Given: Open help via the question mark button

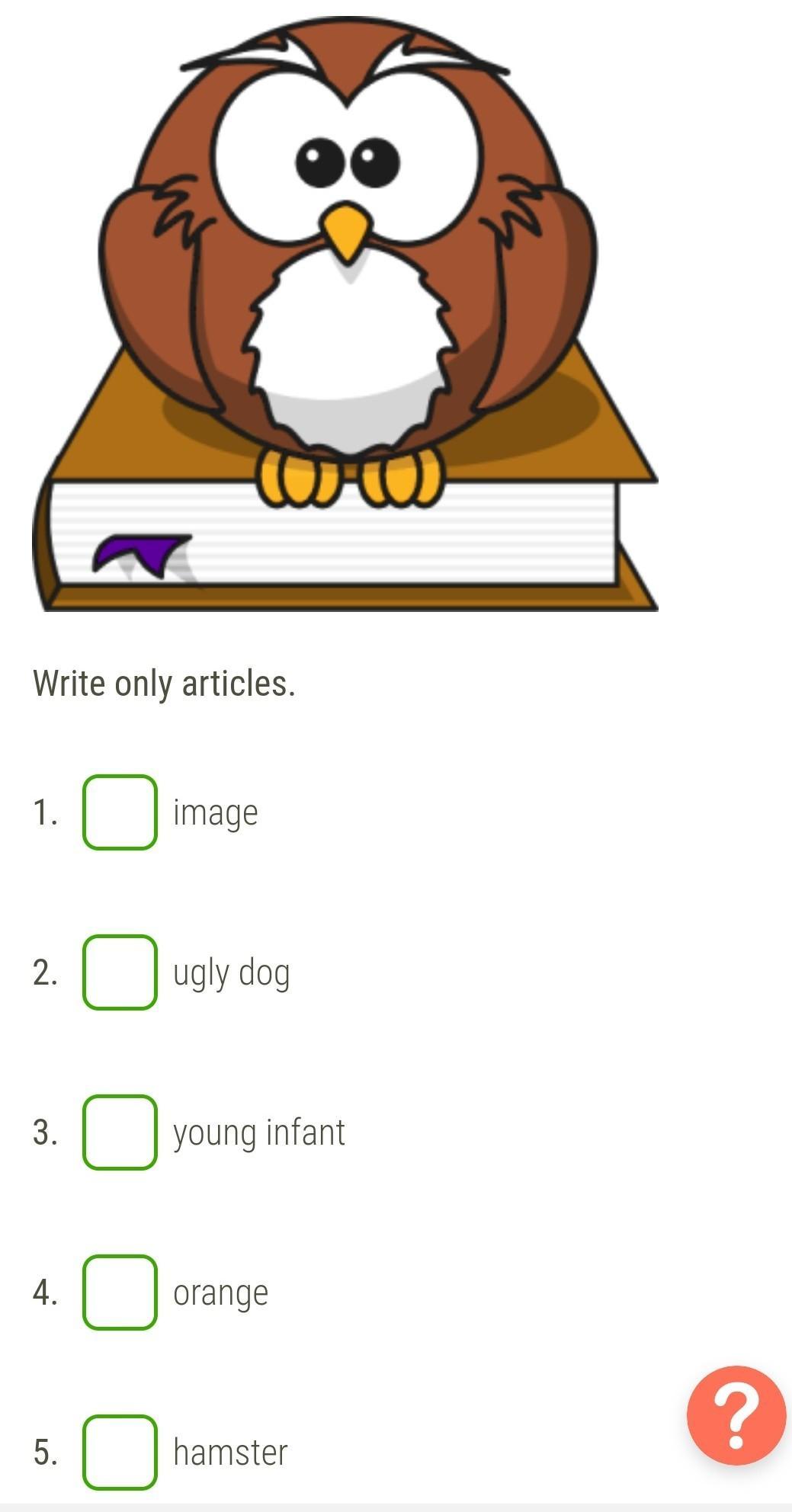Looking at the screenshot, I should (x=736, y=1415).
